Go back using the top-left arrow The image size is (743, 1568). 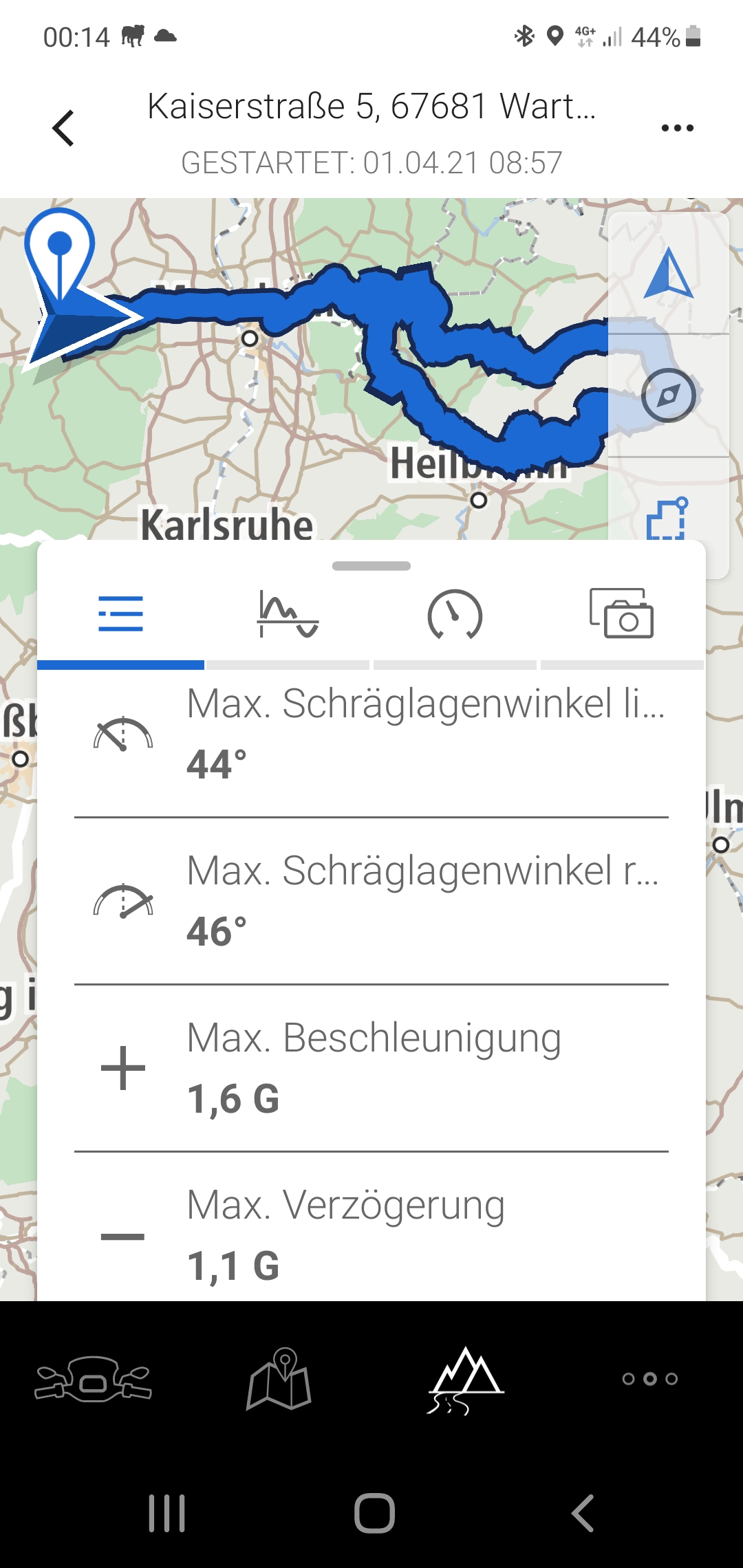[x=63, y=128]
